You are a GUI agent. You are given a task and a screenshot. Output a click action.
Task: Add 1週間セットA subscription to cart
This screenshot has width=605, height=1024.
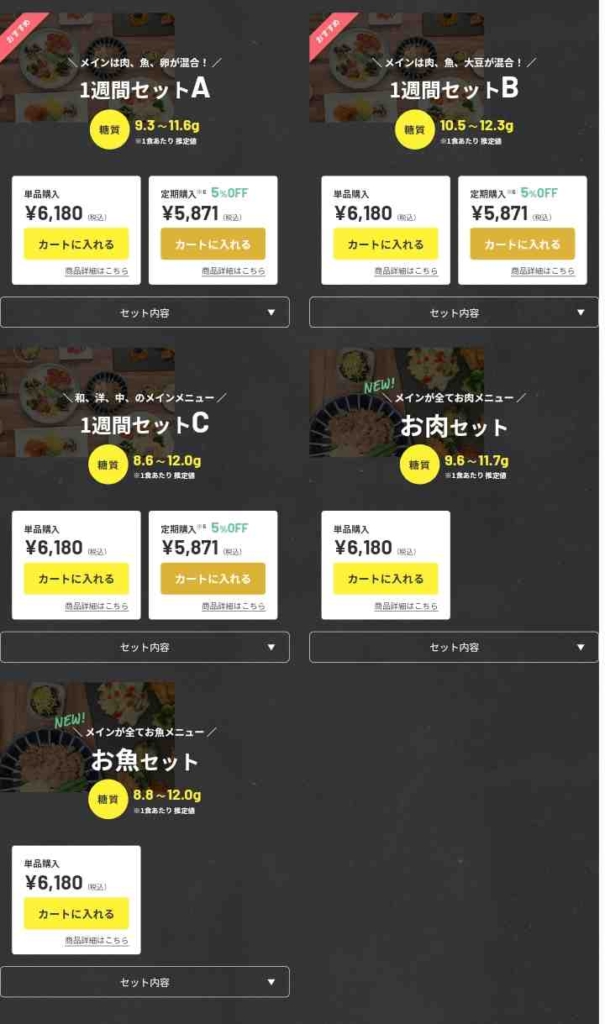tap(213, 244)
